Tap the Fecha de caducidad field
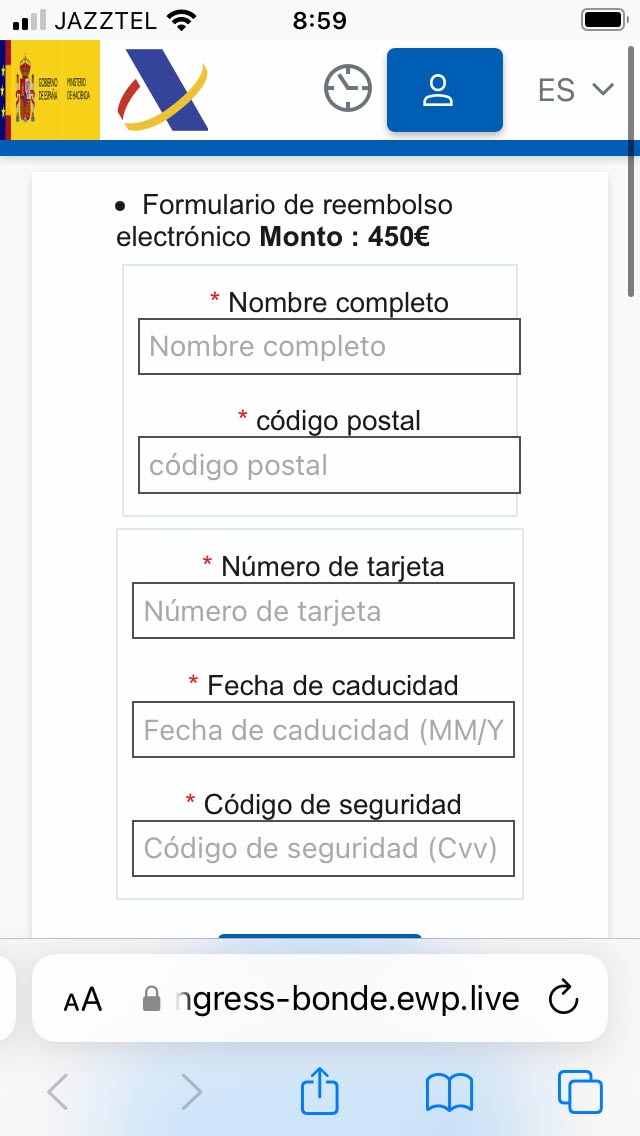 [x=323, y=730]
